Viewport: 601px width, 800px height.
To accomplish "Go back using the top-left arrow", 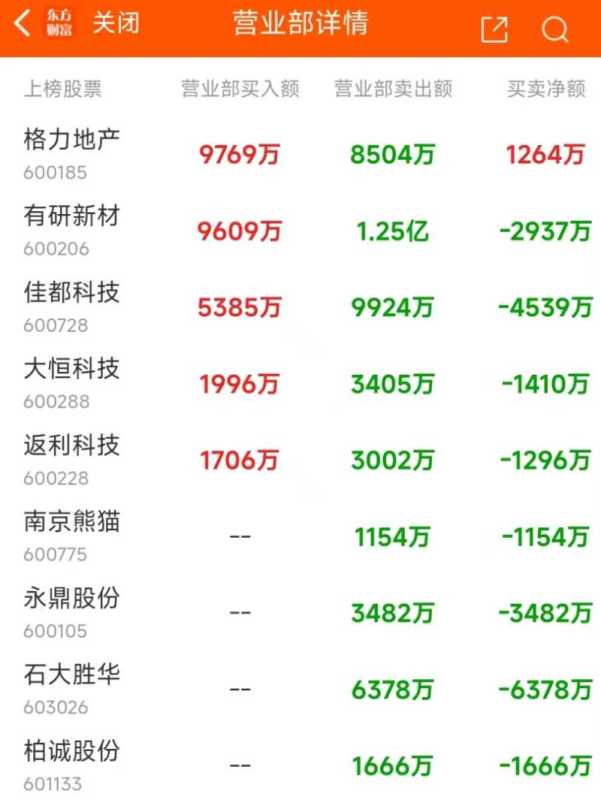I will click(x=22, y=25).
